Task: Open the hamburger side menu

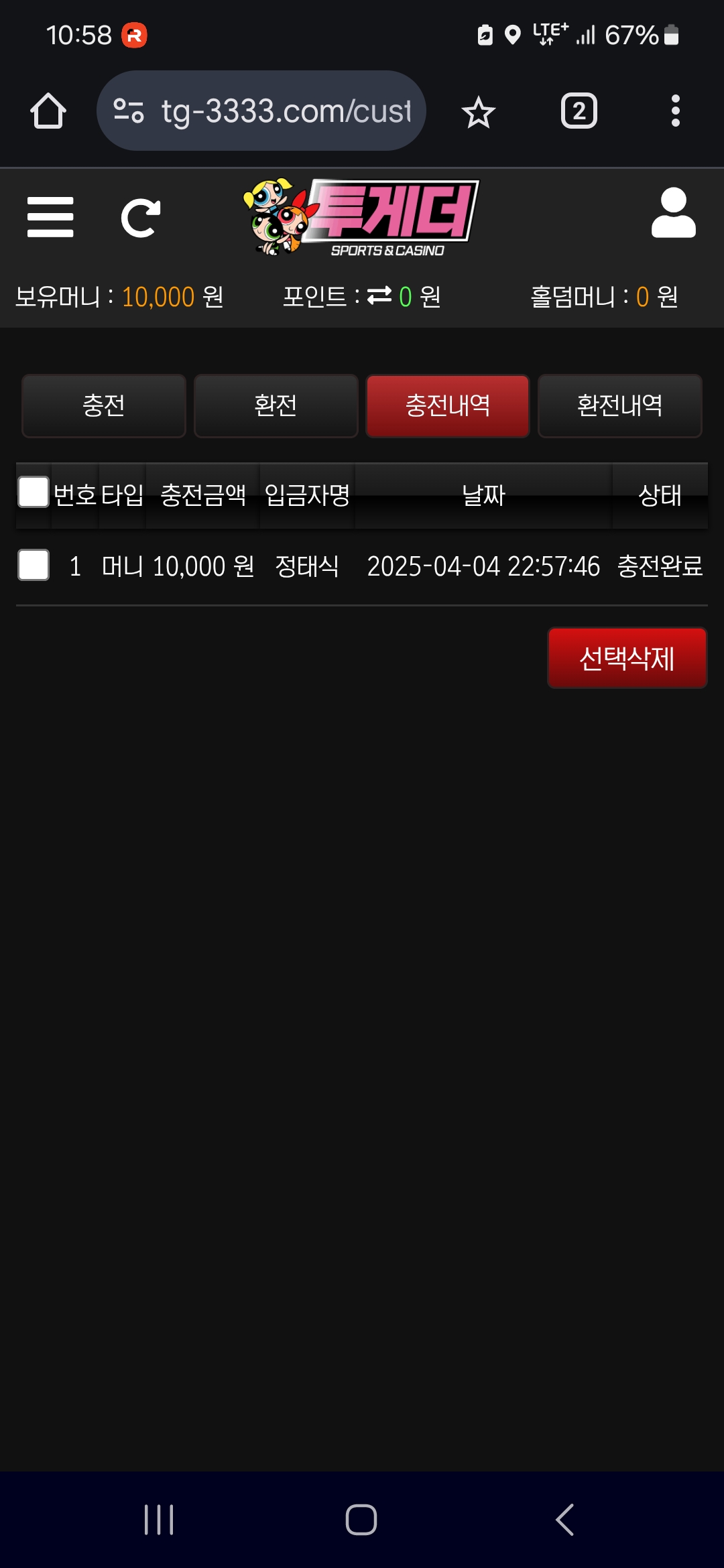Action: (x=50, y=217)
